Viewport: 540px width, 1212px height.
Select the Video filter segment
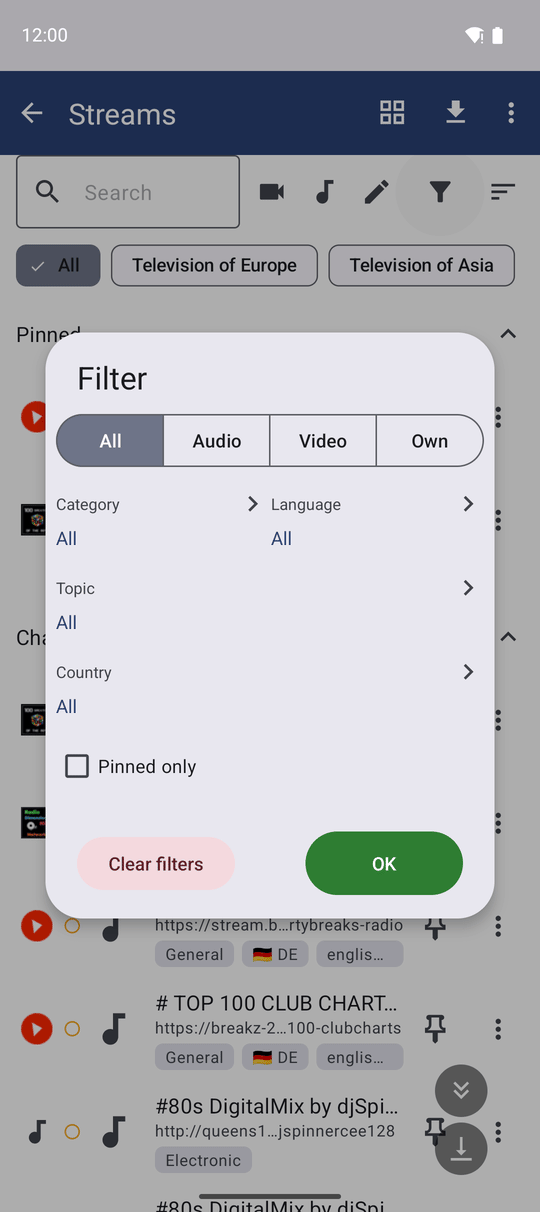click(x=323, y=441)
